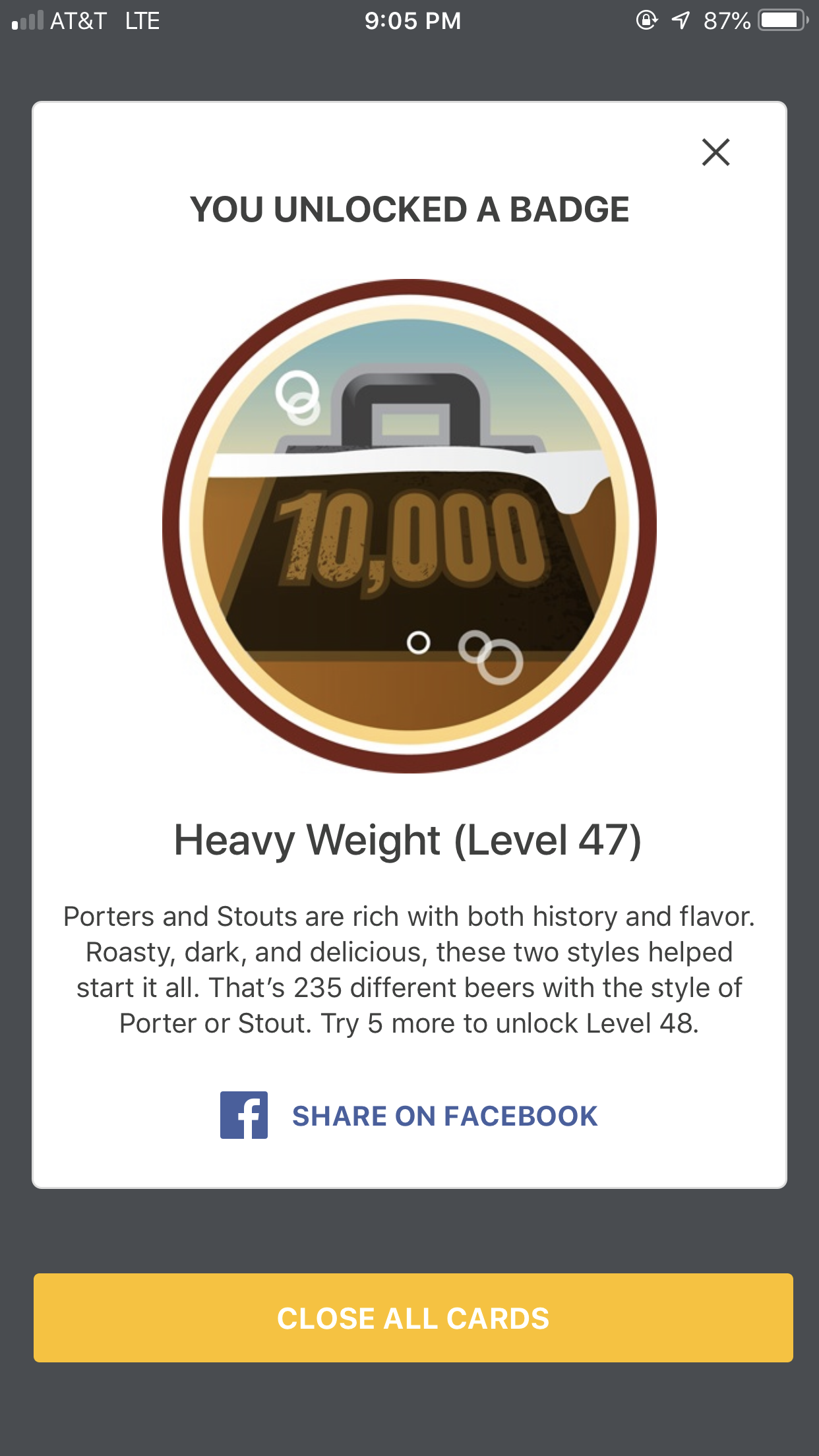The height and width of the screenshot is (1456, 819).
Task: Dismiss the badge card with the X
Action: point(715,152)
